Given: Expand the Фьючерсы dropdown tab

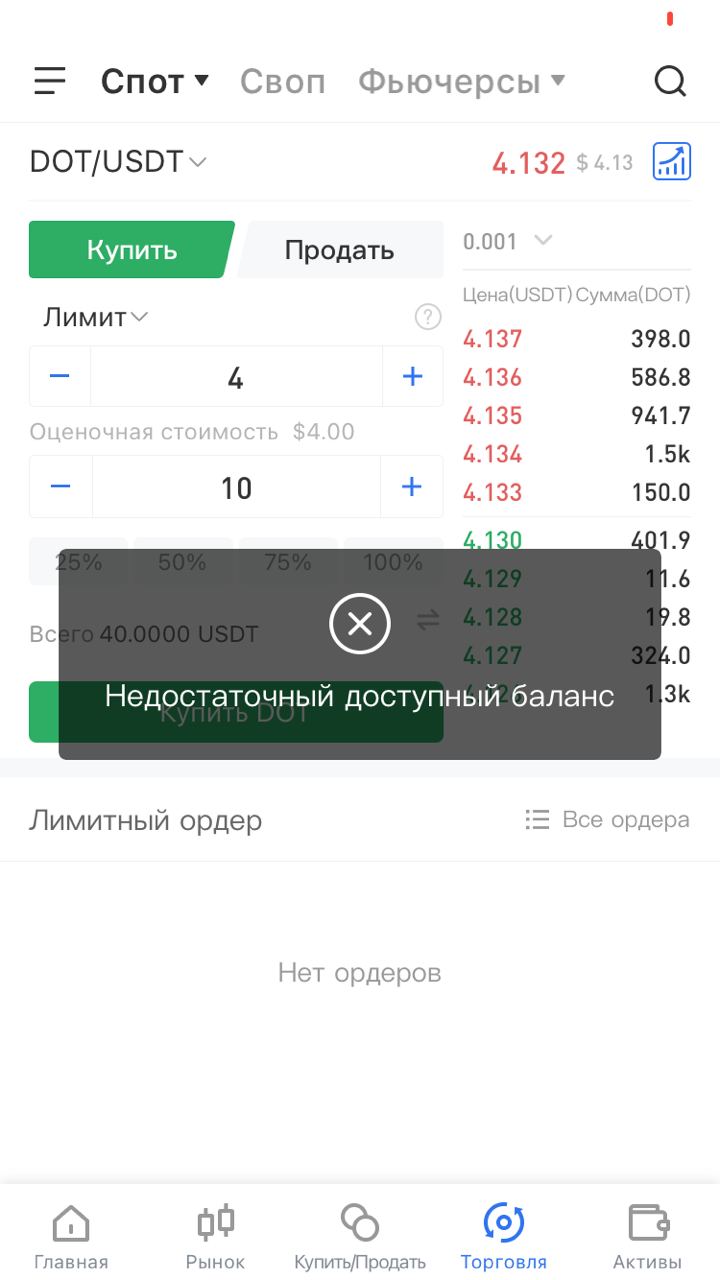Looking at the screenshot, I should (461, 81).
